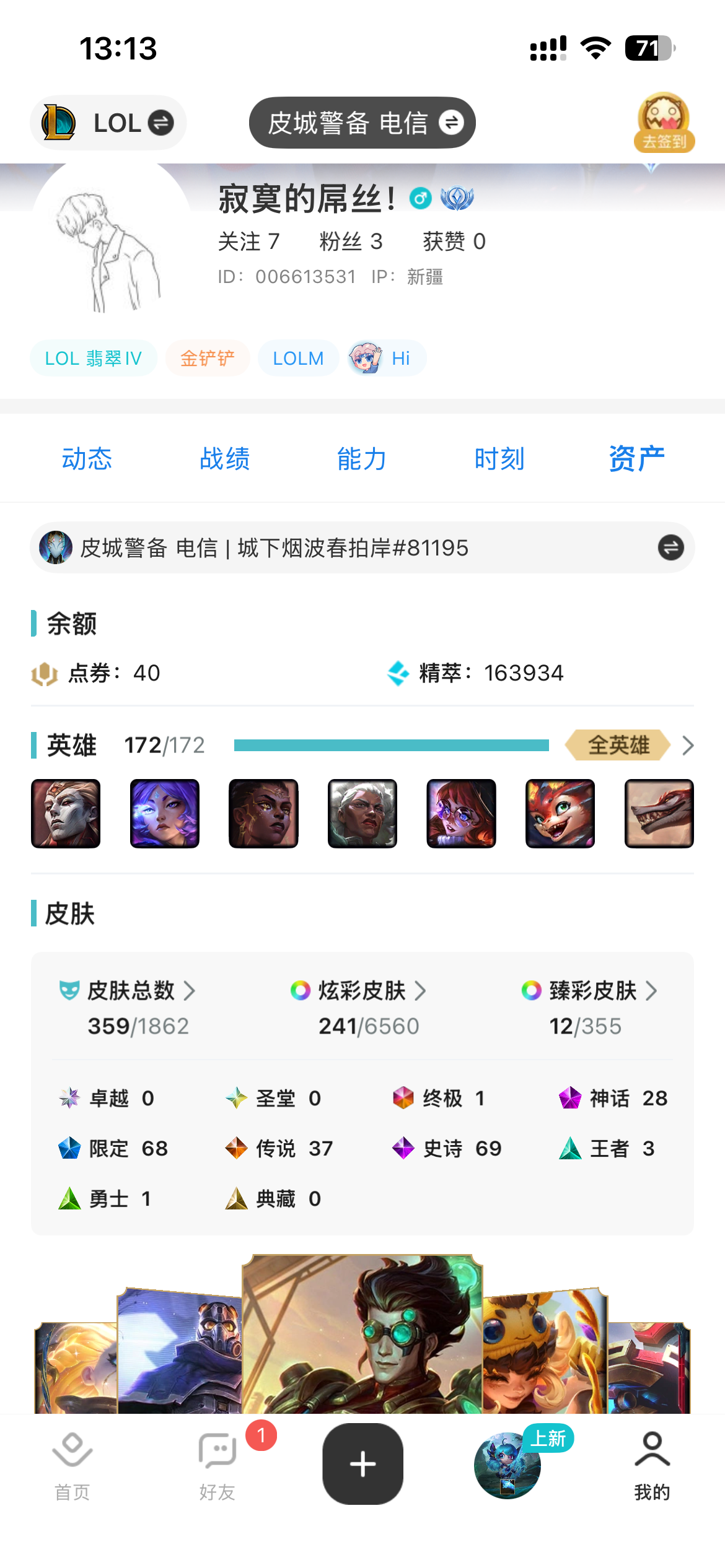Screen dimensions: 725x1568
Task: Open 臻彩皮肤 collection
Action: point(592,991)
